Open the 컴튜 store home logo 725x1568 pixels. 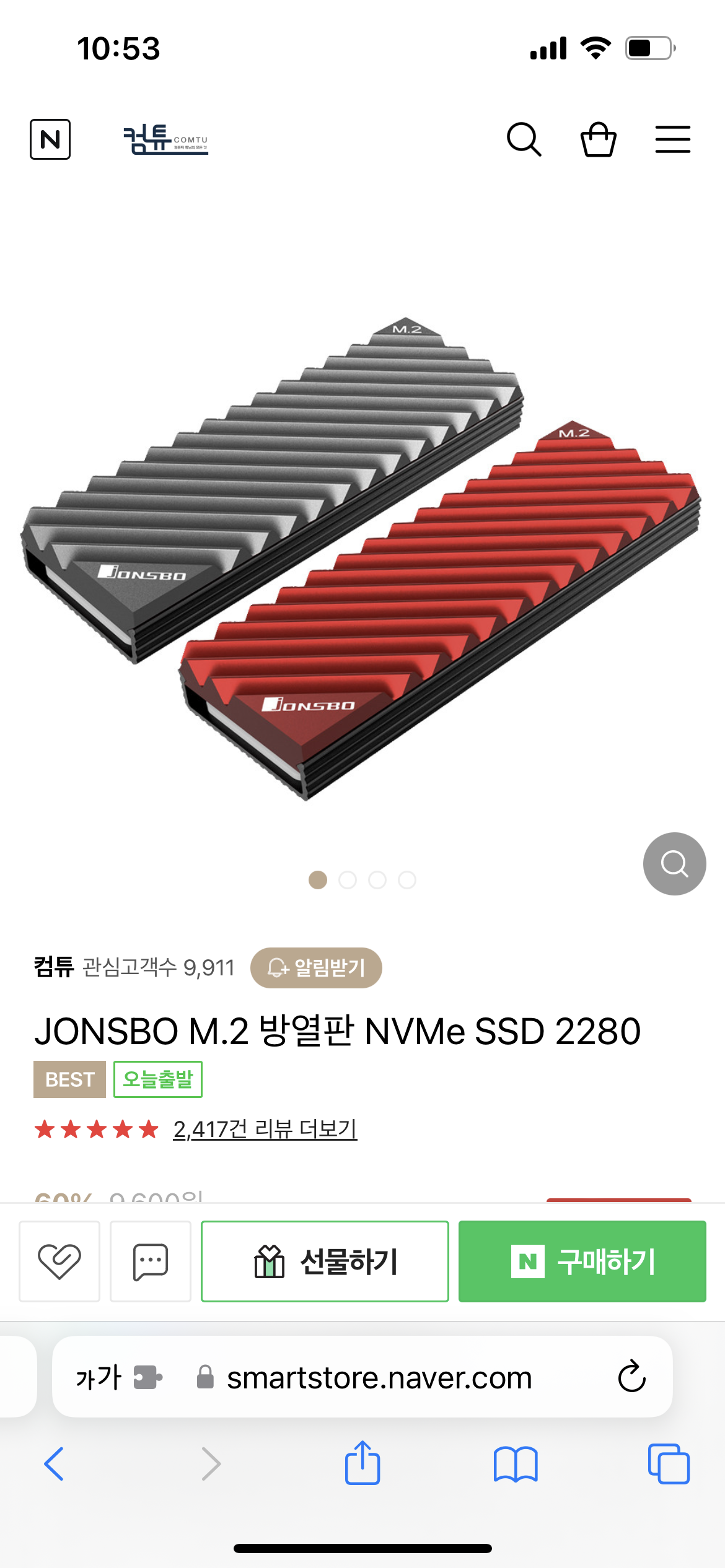165,139
